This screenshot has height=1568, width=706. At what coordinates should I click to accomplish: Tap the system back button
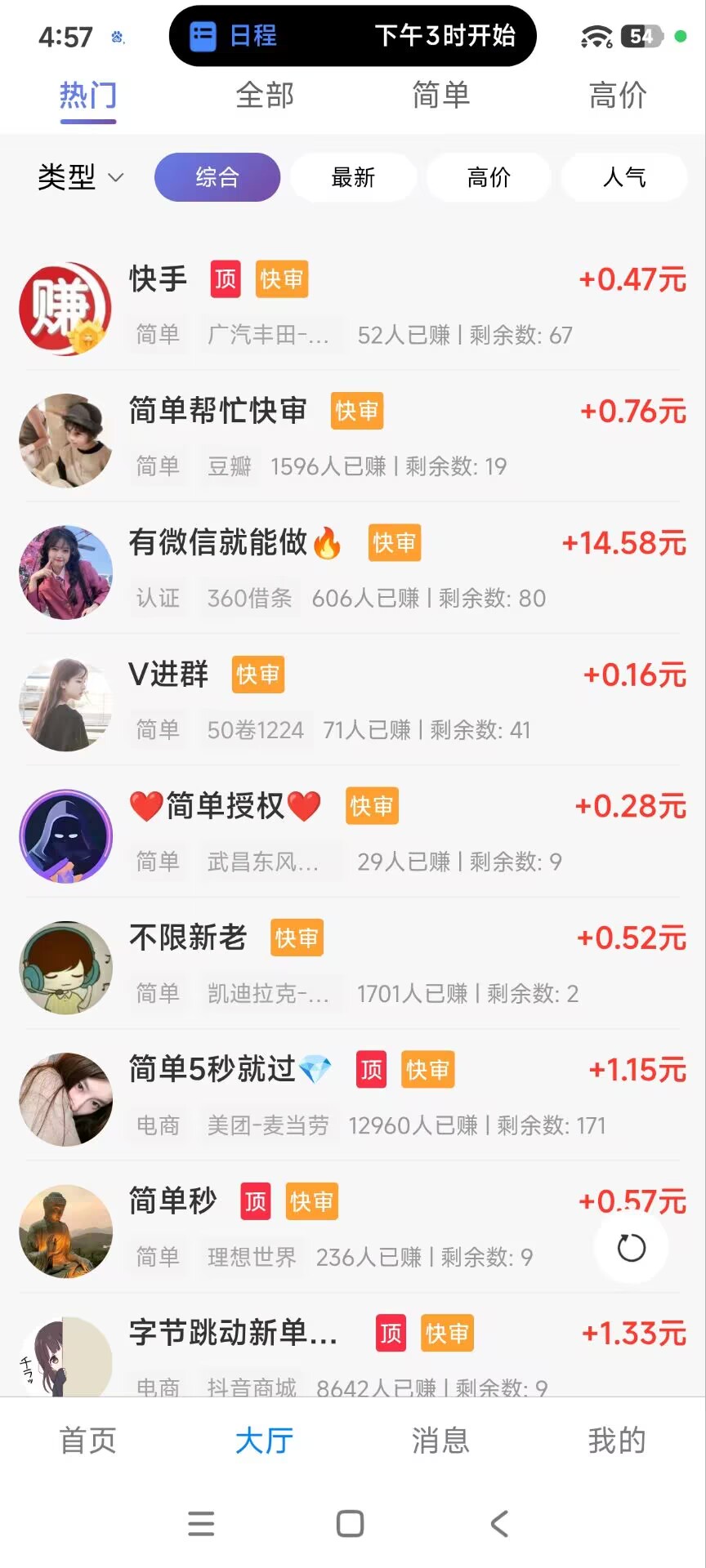(x=499, y=1524)
